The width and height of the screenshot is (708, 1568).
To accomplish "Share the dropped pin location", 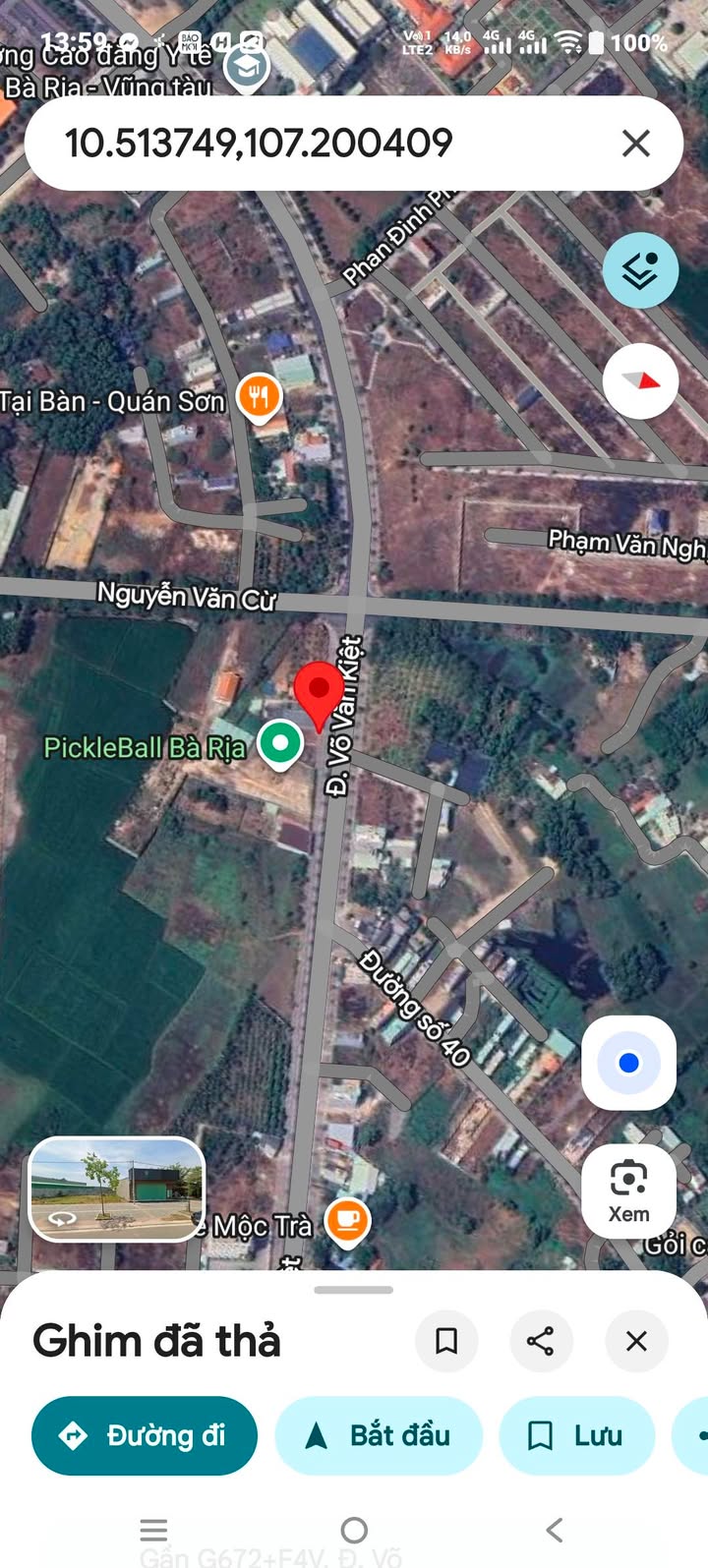I will point(541,1341).
